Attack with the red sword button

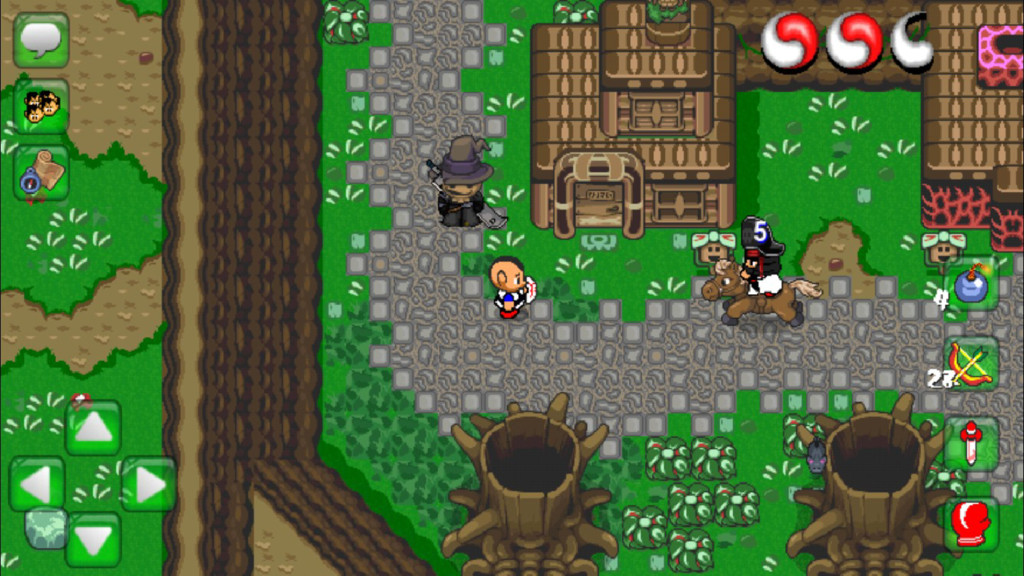[x=971, y=444]
